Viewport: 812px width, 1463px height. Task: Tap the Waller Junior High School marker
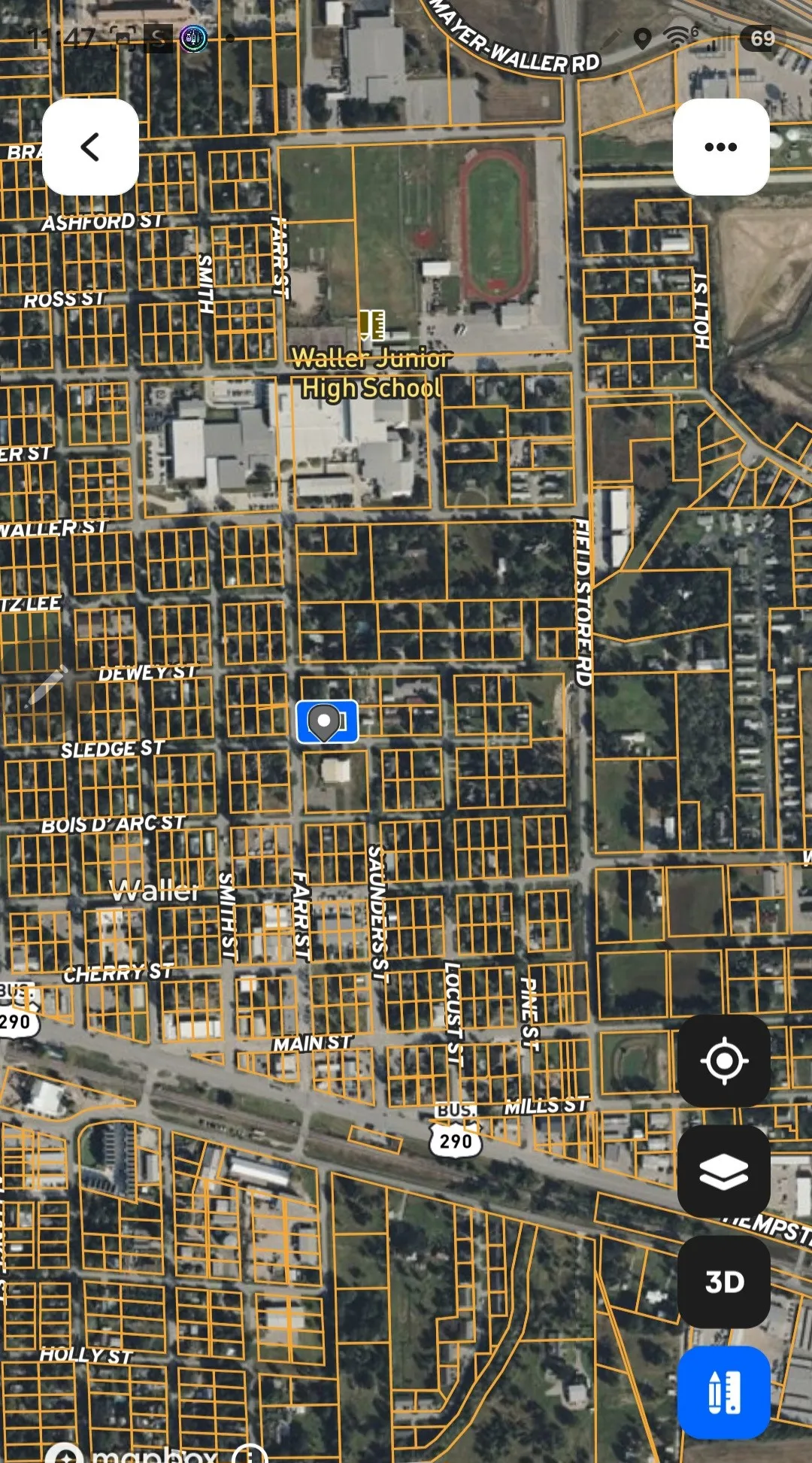point(372,326)
